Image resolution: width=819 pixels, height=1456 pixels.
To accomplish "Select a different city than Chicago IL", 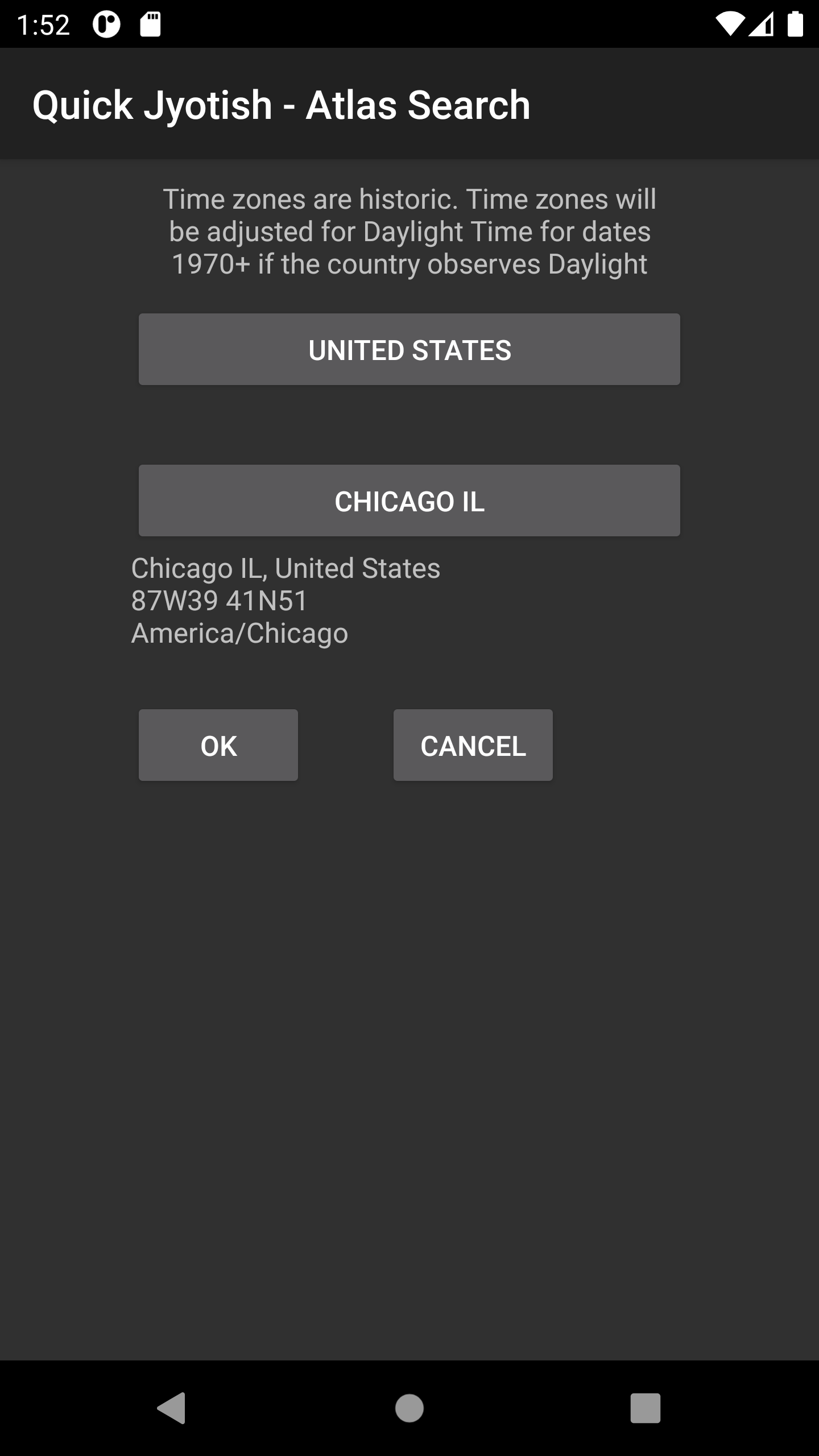I will 409,500.
